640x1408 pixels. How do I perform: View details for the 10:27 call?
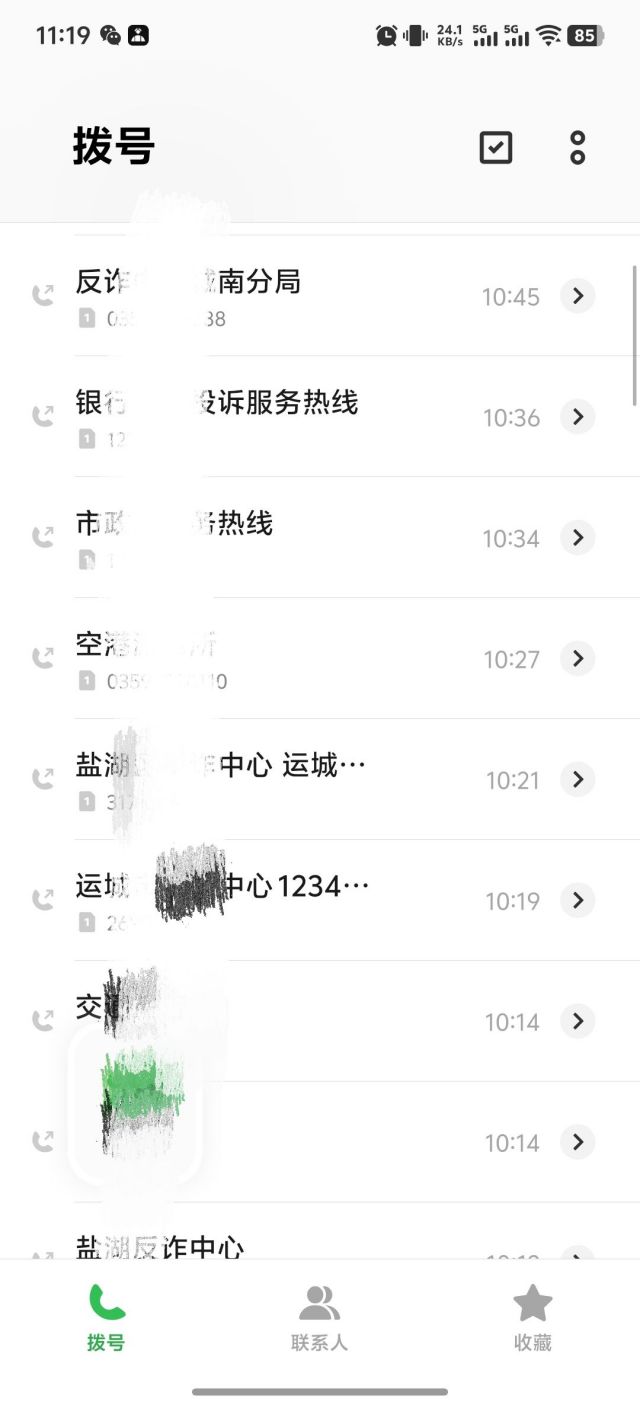tap(577, 659)
